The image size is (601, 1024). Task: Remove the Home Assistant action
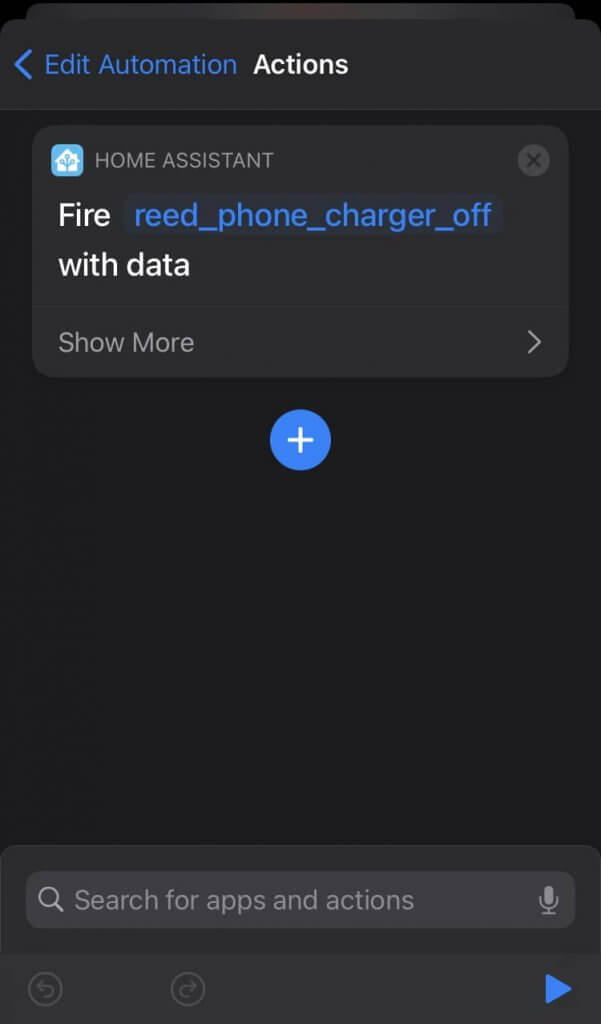point(533,160)
